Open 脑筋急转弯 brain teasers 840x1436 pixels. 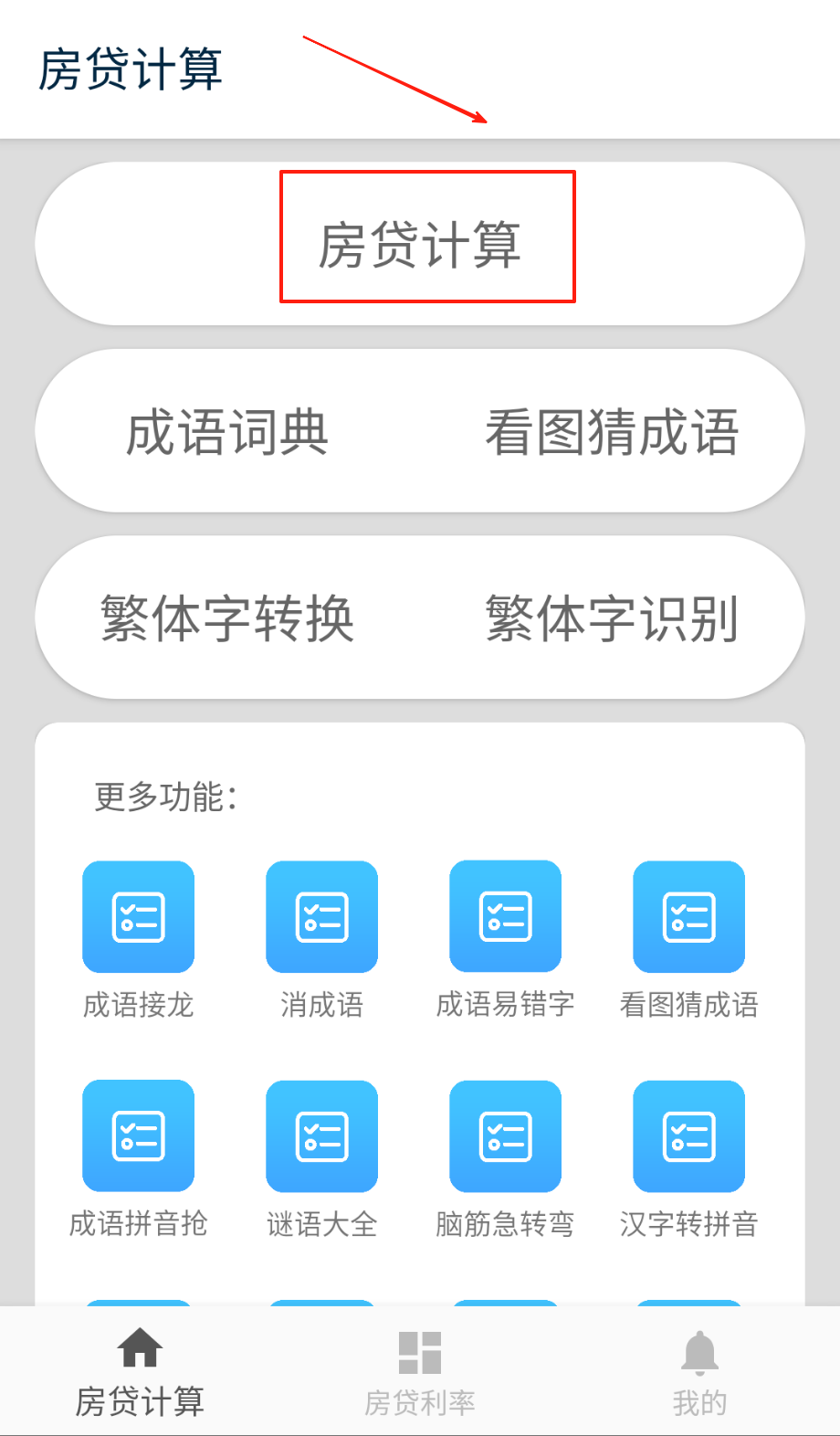click(506, 1136)
